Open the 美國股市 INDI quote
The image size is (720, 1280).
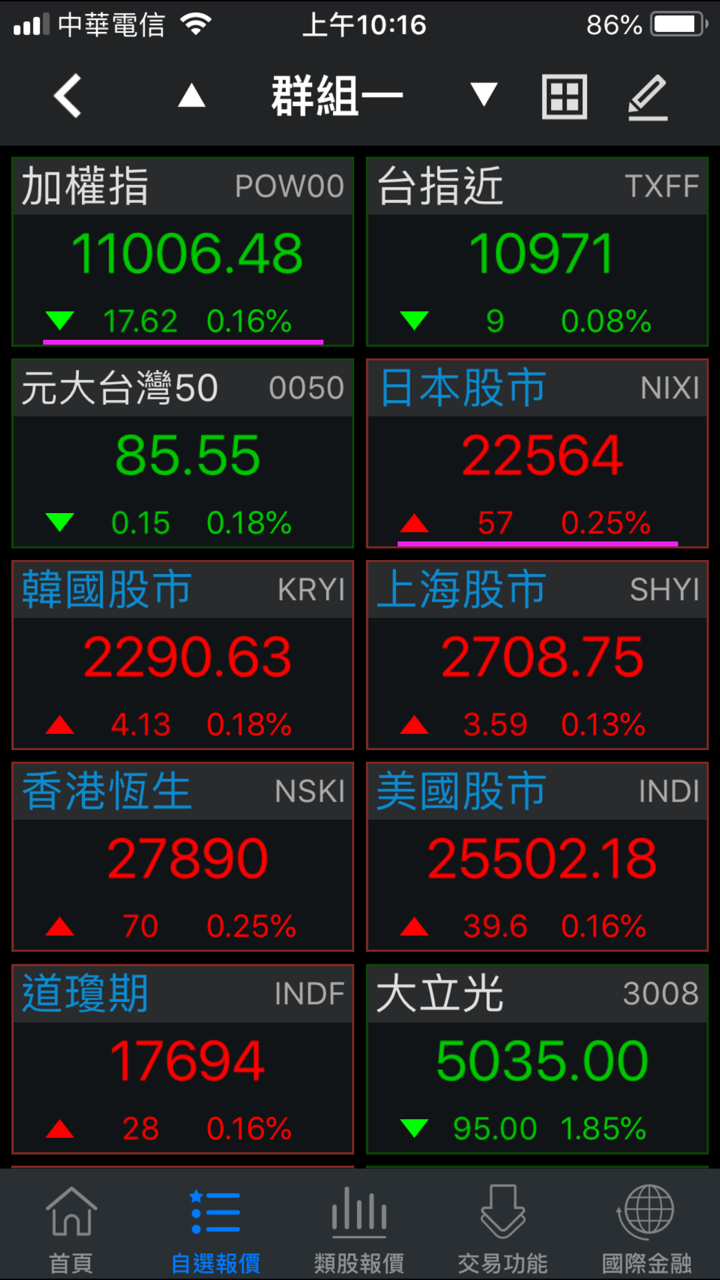click(538, 858)
